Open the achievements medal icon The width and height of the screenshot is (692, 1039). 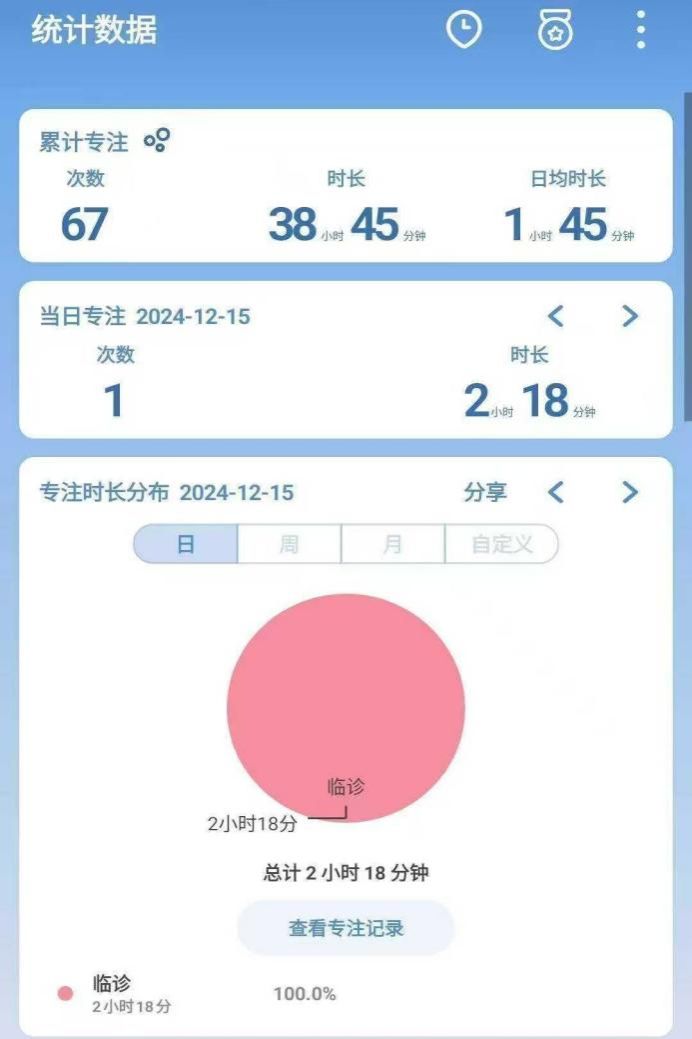(555, 30)
